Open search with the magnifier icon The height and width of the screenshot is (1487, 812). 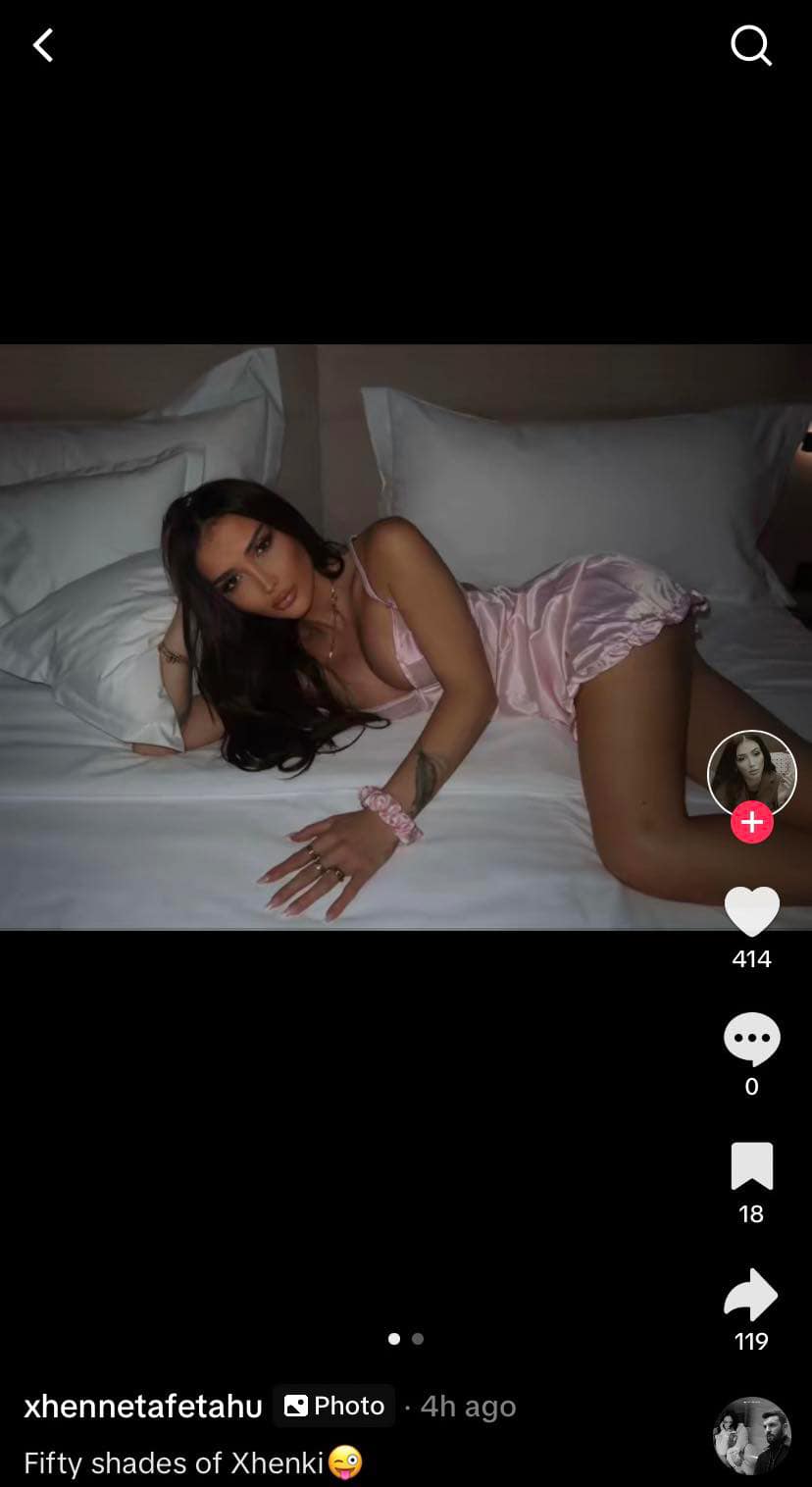751,45
